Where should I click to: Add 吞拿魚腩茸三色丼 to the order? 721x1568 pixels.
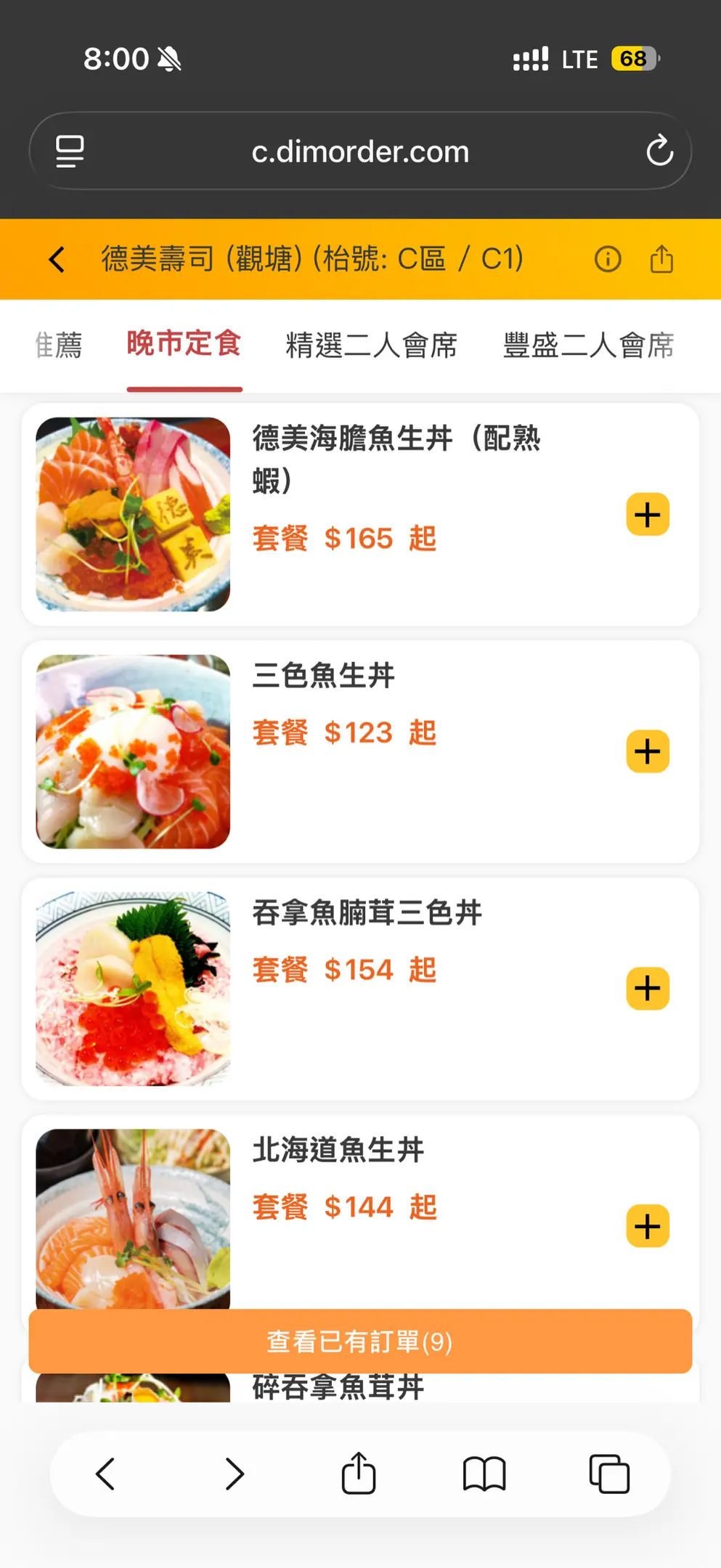(x=647, y=989)
